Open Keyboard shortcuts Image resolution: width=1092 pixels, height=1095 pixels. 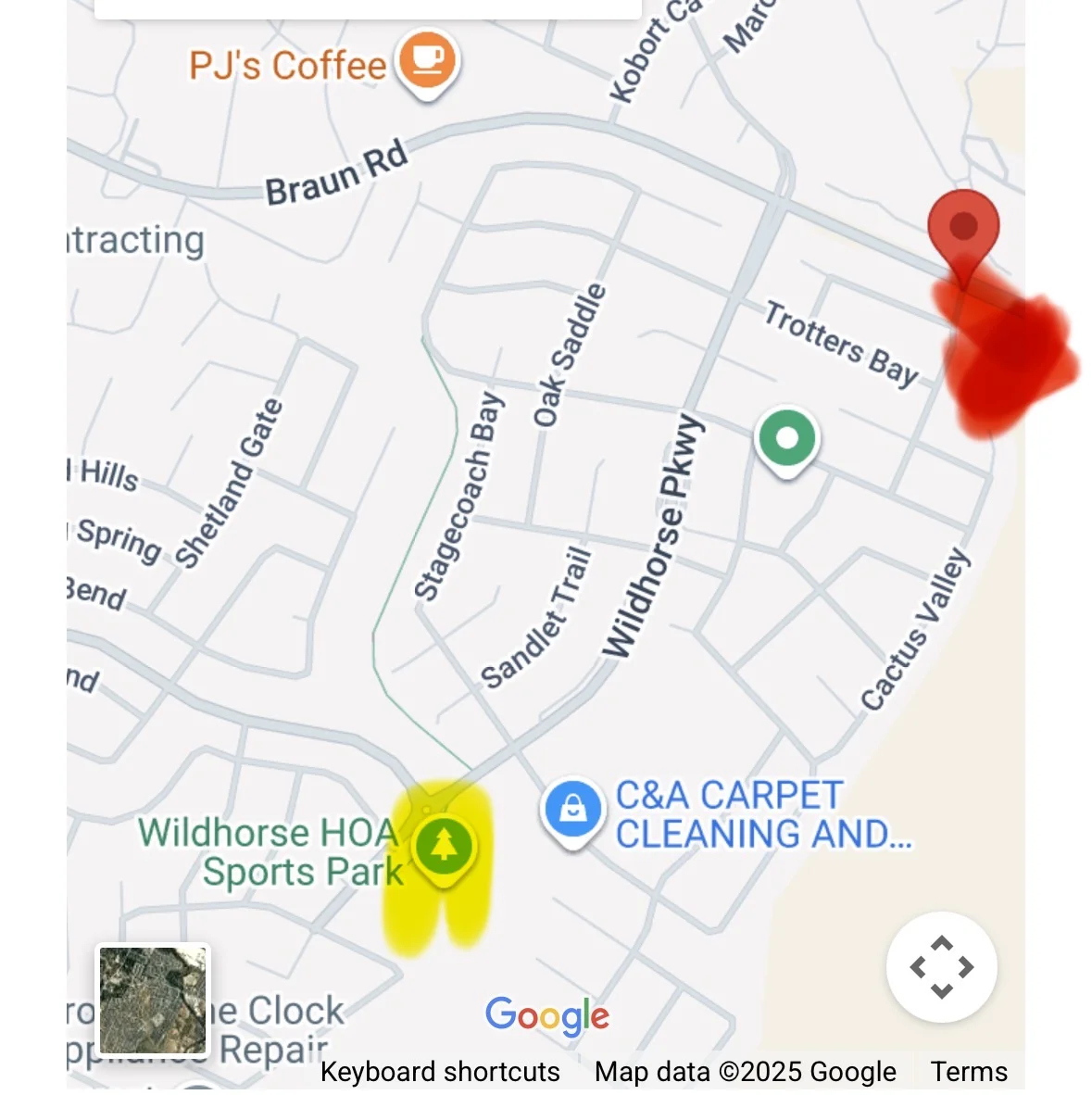pyautogui.click(x=440, y=1072)
